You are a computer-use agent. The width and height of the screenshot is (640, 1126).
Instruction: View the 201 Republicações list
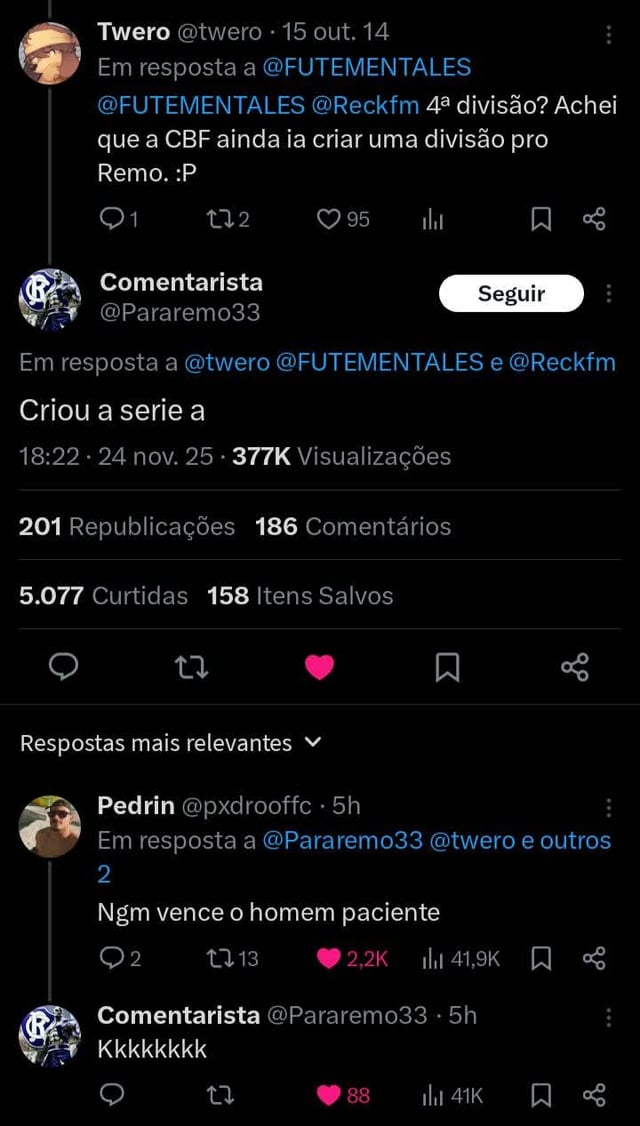pos(127,526)
